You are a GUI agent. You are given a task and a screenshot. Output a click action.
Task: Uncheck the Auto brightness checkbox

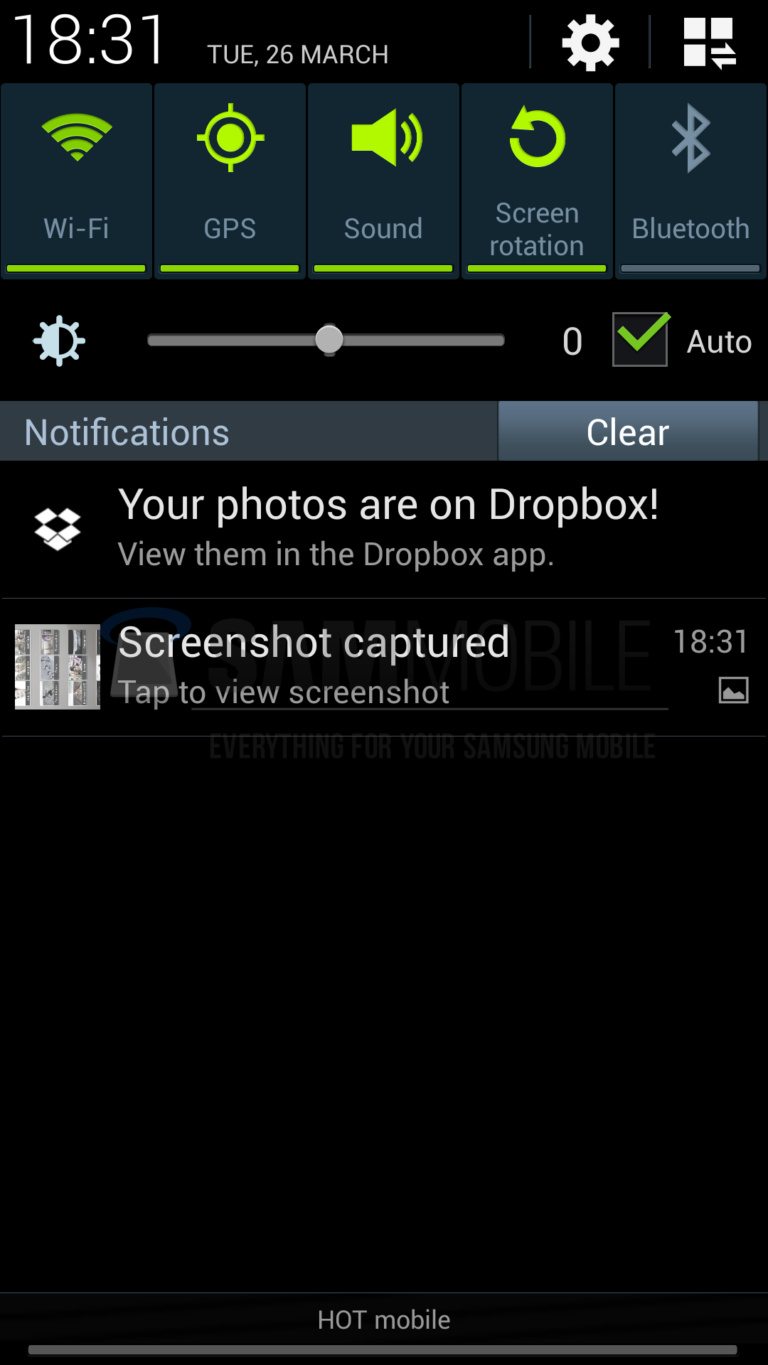640,340
